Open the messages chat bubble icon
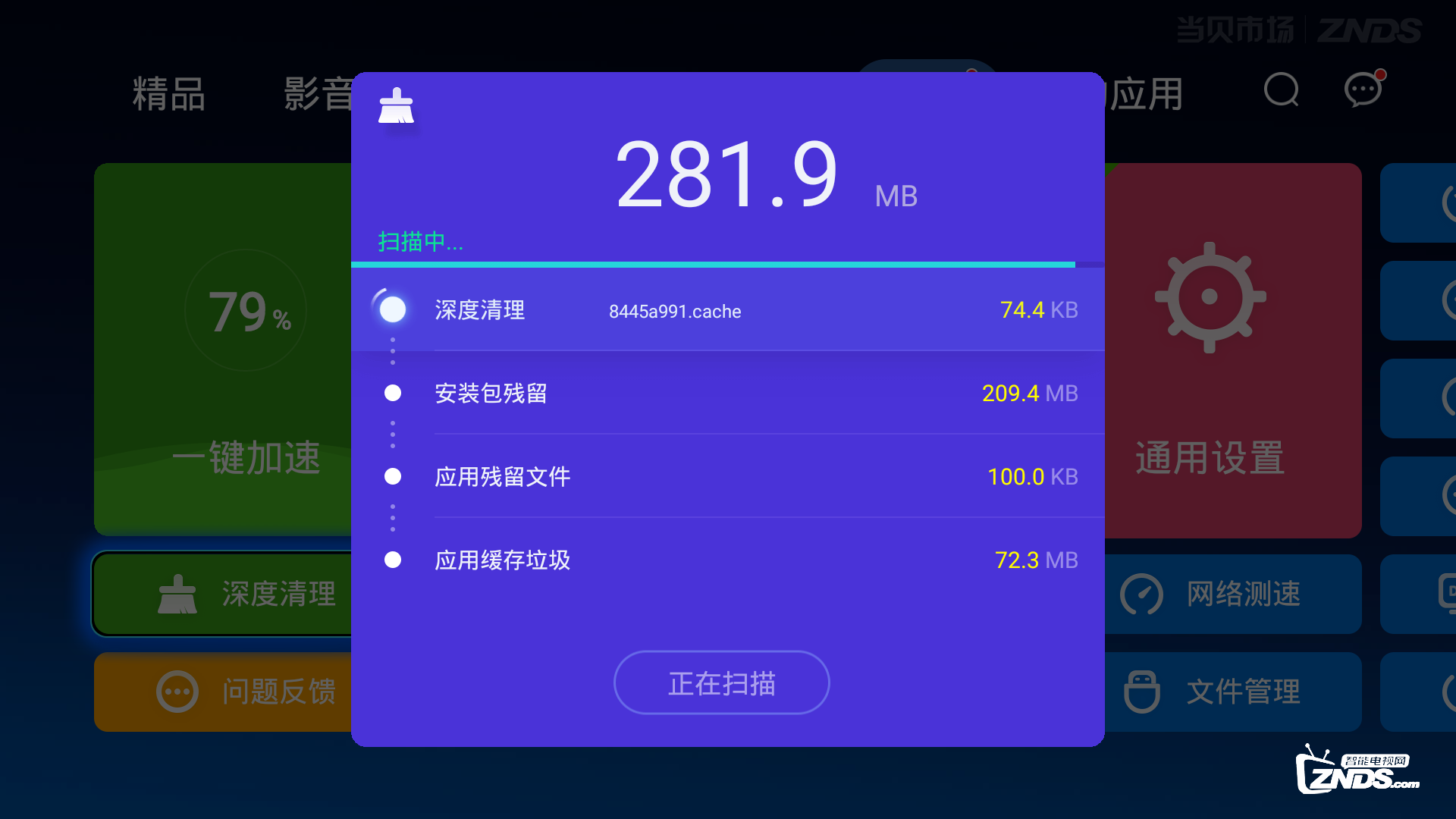Image resolution: width=1456 pixels, height=819 pixels. click(1363, 91)
